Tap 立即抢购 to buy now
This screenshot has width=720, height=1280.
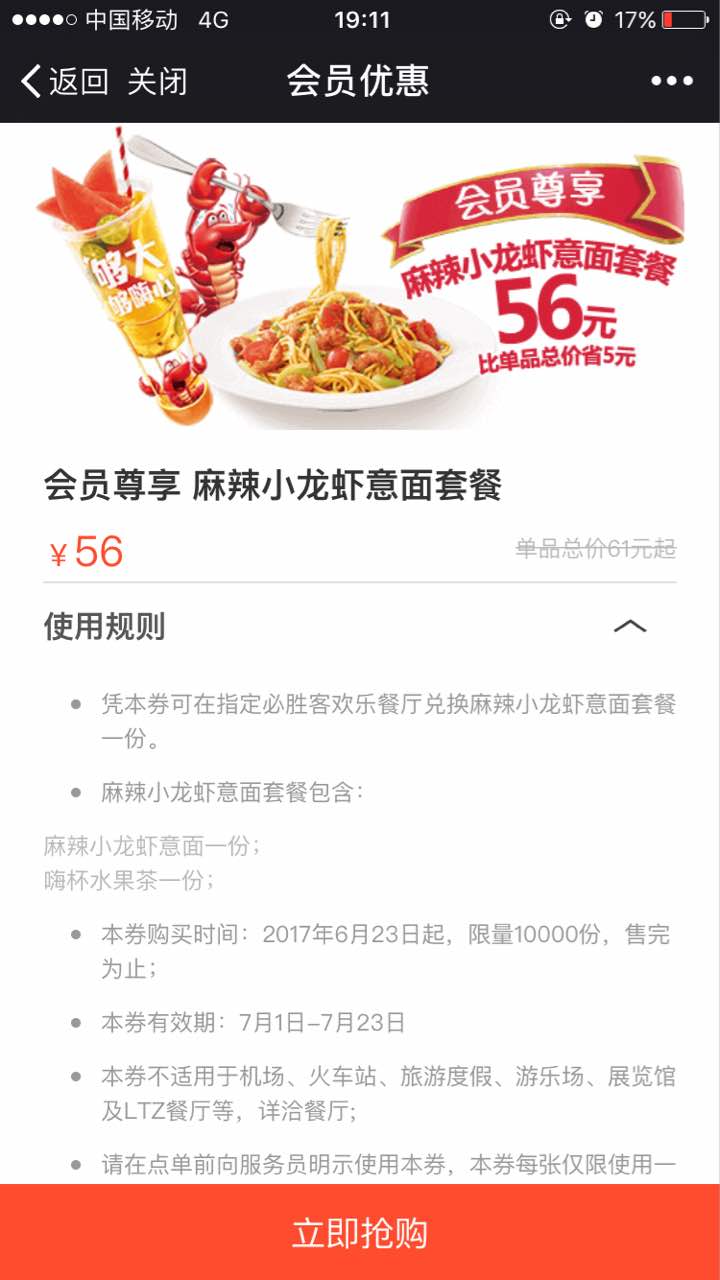click(x=360, y=1232)
